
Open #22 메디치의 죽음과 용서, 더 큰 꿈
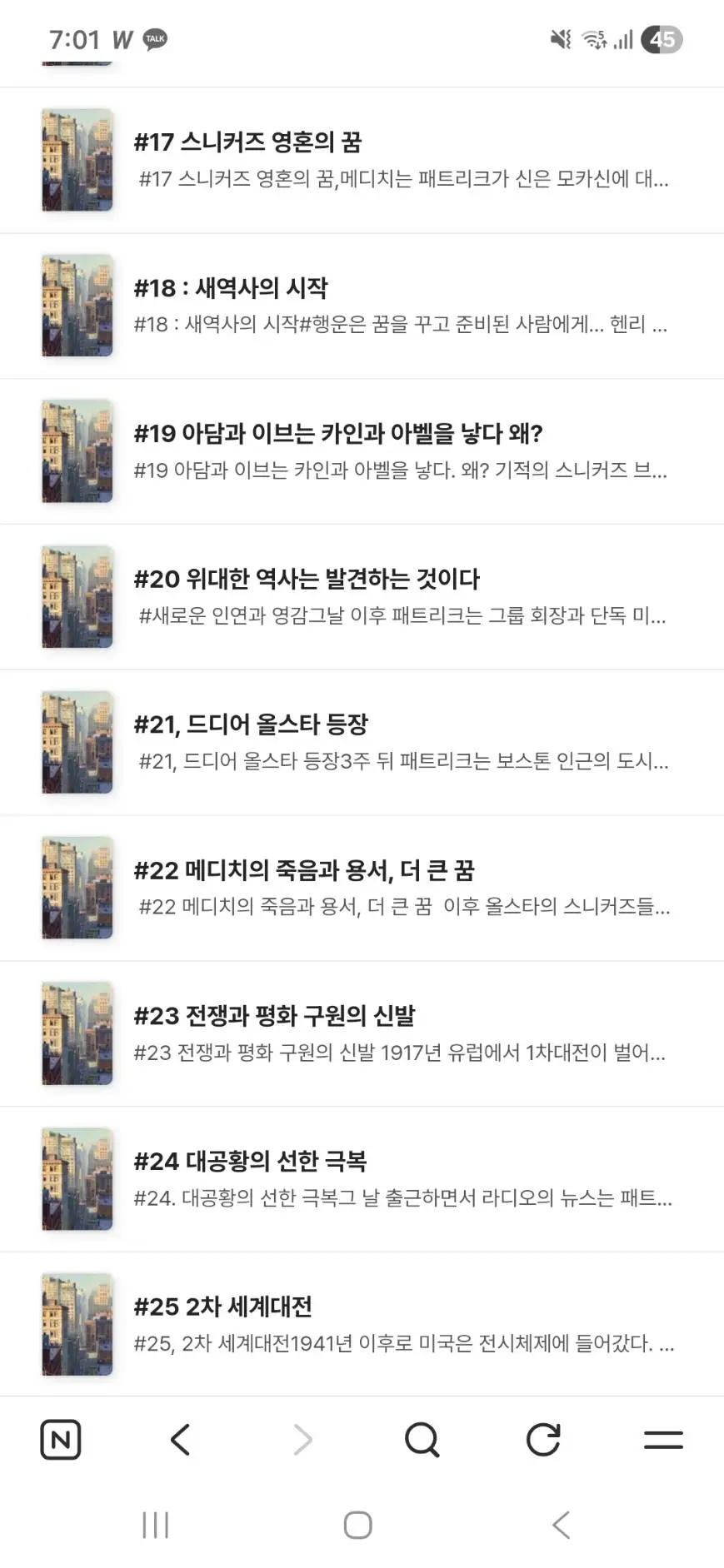[x=362, y=888]
